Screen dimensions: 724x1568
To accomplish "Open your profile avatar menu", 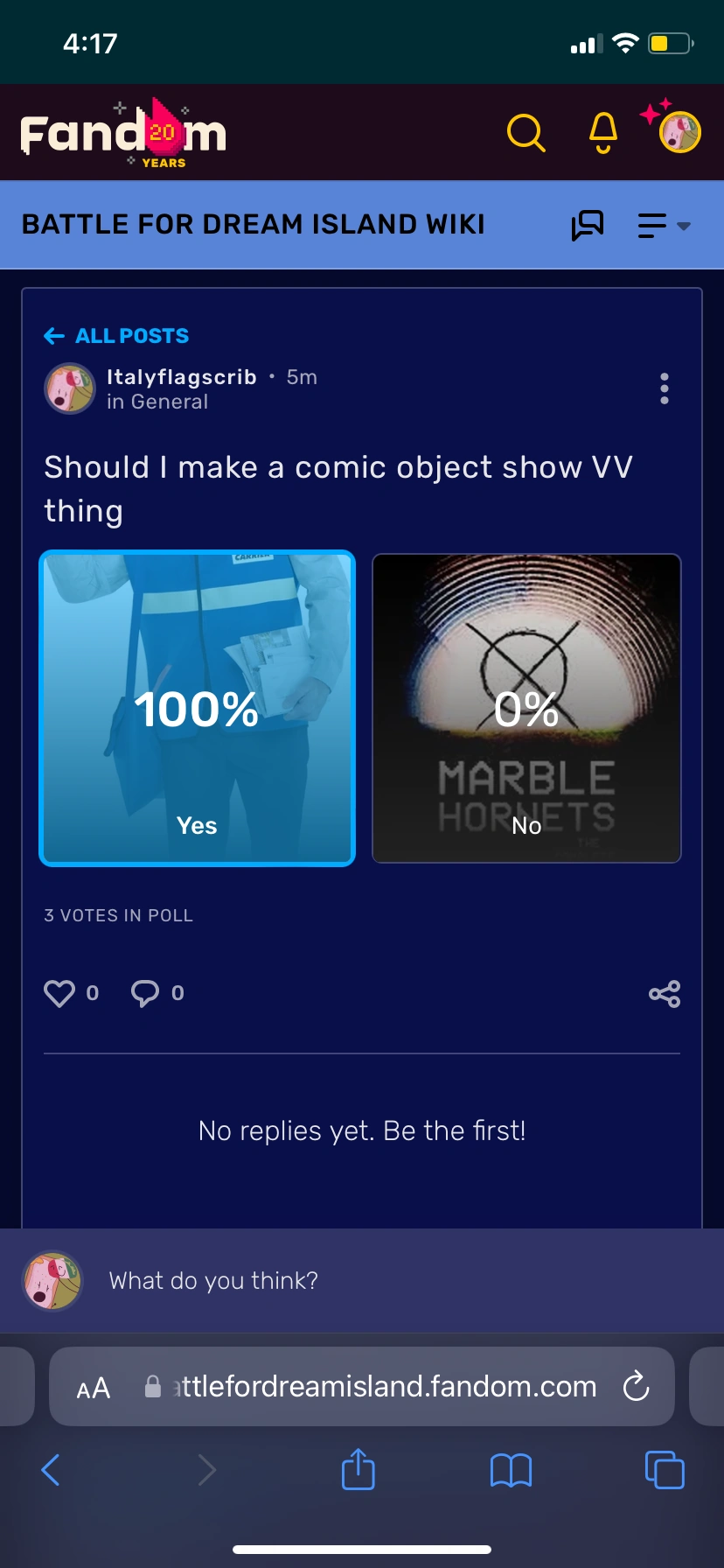I will pos(679,133).
